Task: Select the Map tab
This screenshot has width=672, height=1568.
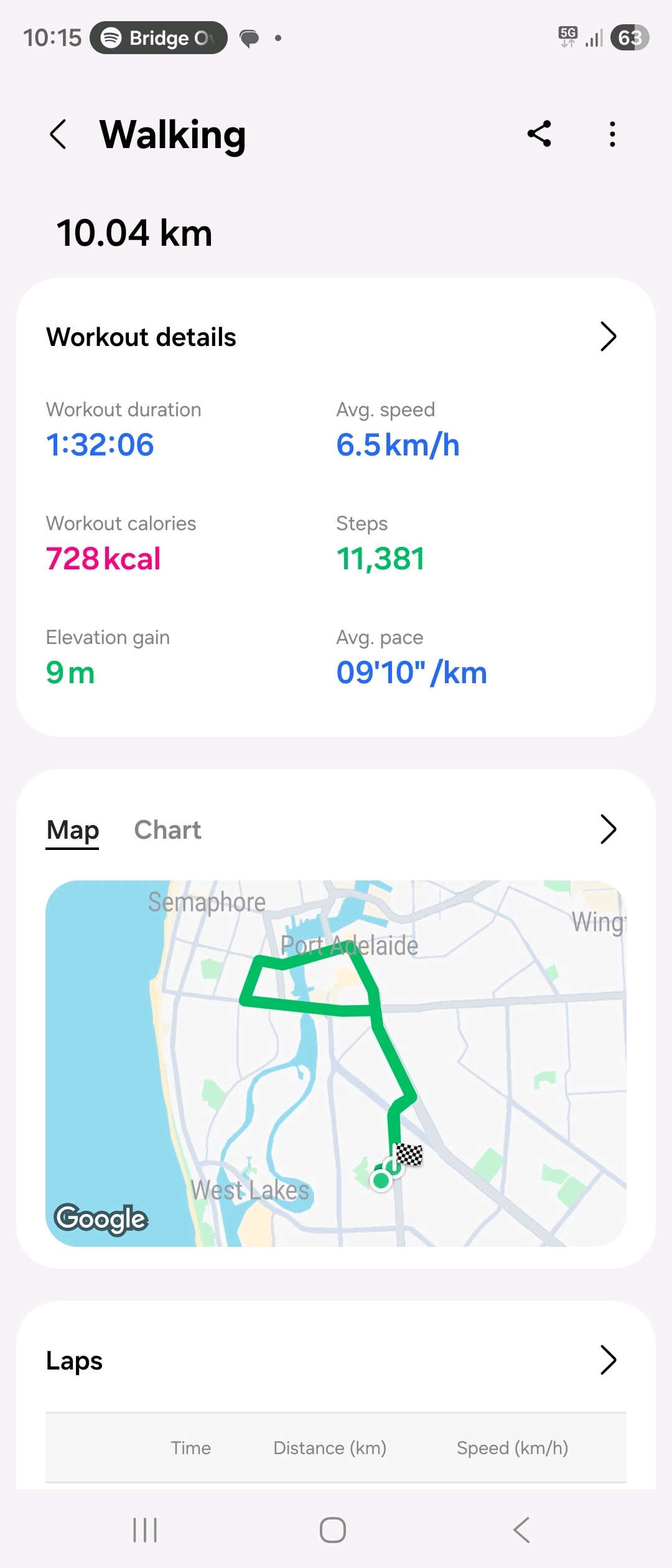Action: (73, 830)
